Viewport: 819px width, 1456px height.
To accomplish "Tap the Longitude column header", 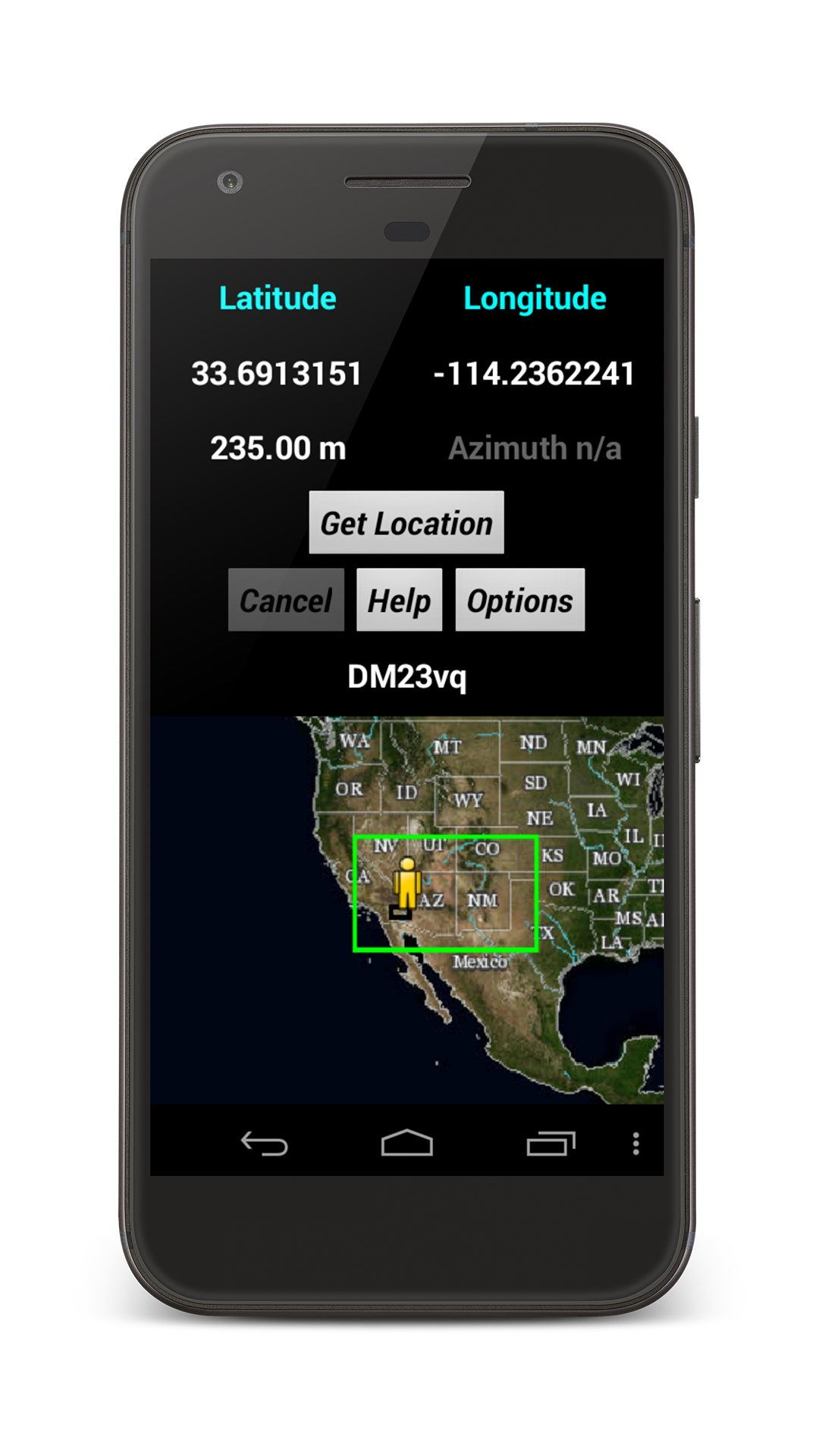I will point(534,297).
